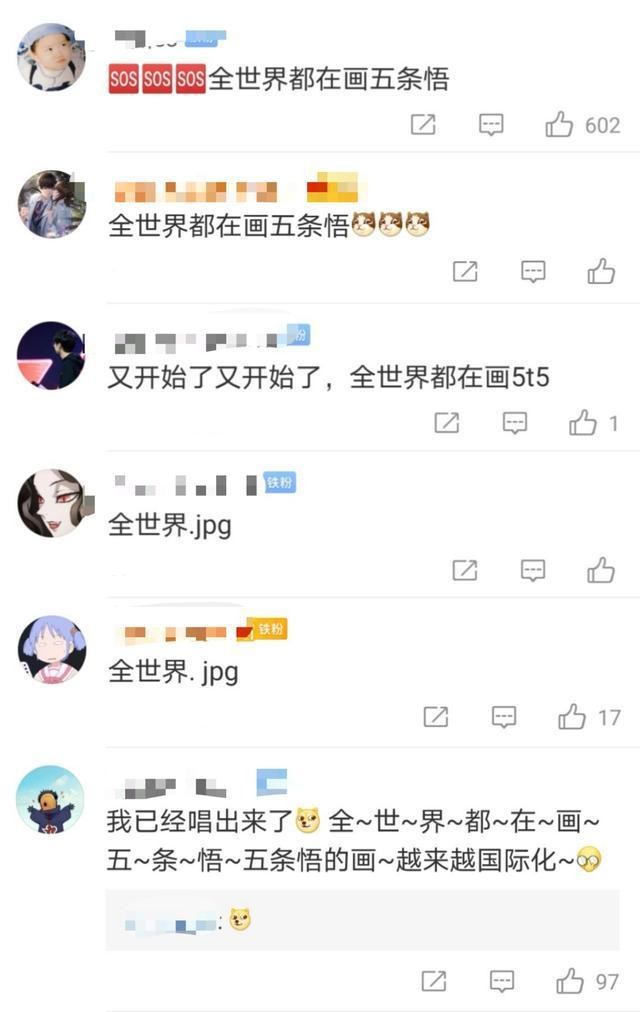Reply to the 我已经唱出来了 comment
Image resolution: width=640 pixels, height=1012 pixels.
click(x=502, y=981)
